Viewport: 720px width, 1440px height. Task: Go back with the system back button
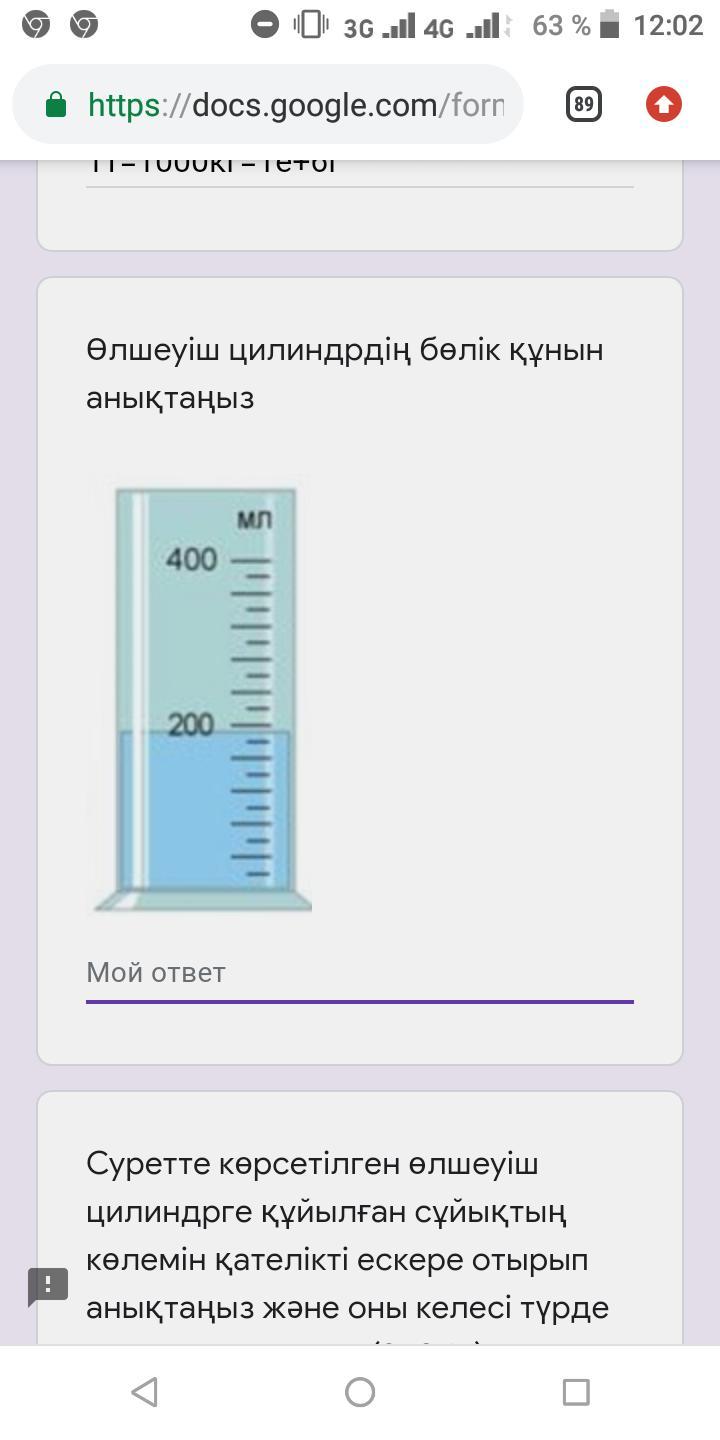tap(144, 1392)
